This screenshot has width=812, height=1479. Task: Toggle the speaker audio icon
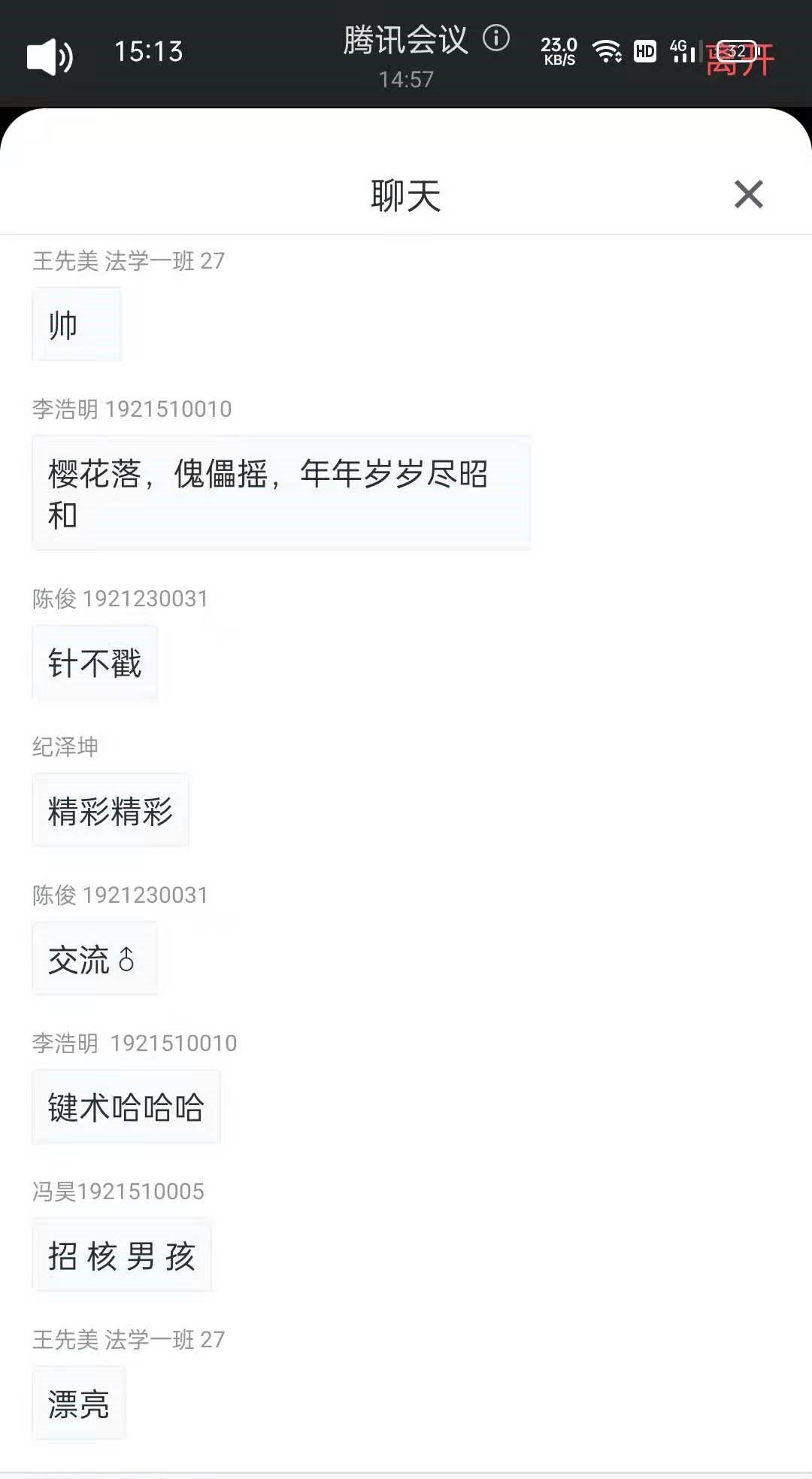[49, 56]
